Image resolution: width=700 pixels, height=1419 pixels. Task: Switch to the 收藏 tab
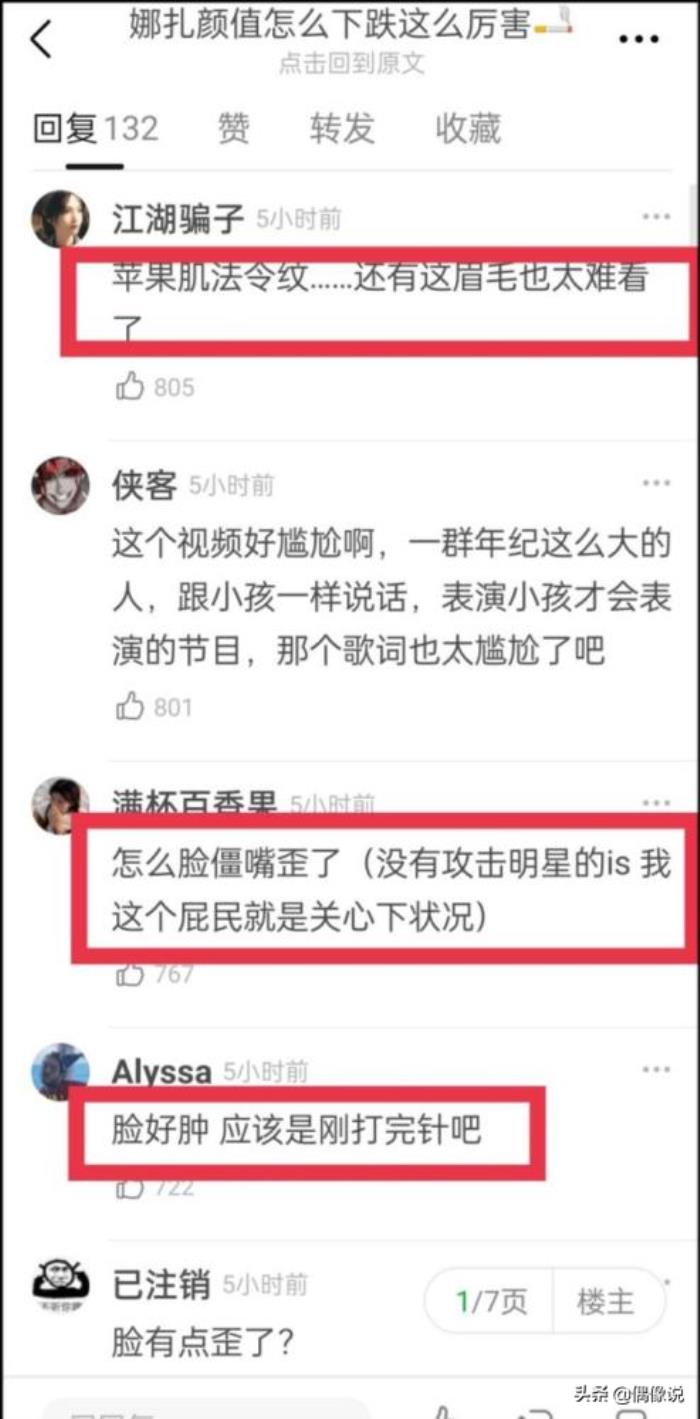pyautogui.click(x=468, y=129)
